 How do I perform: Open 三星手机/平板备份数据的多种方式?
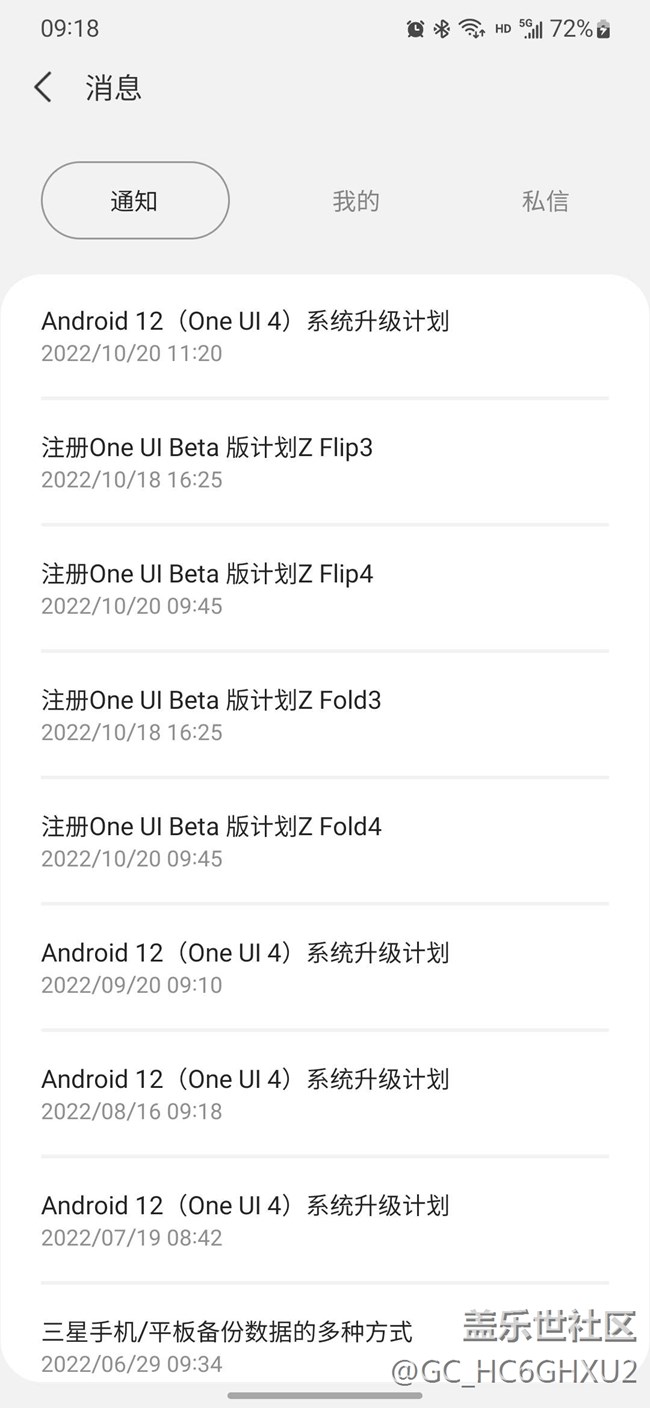[x=227, y=1345]
